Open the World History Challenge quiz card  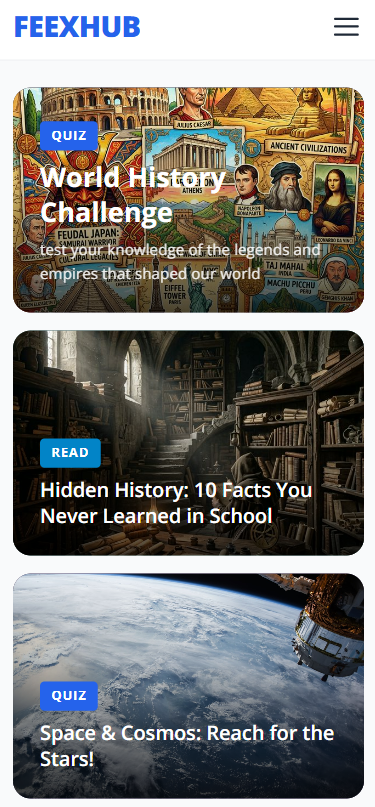coord(188,200)
